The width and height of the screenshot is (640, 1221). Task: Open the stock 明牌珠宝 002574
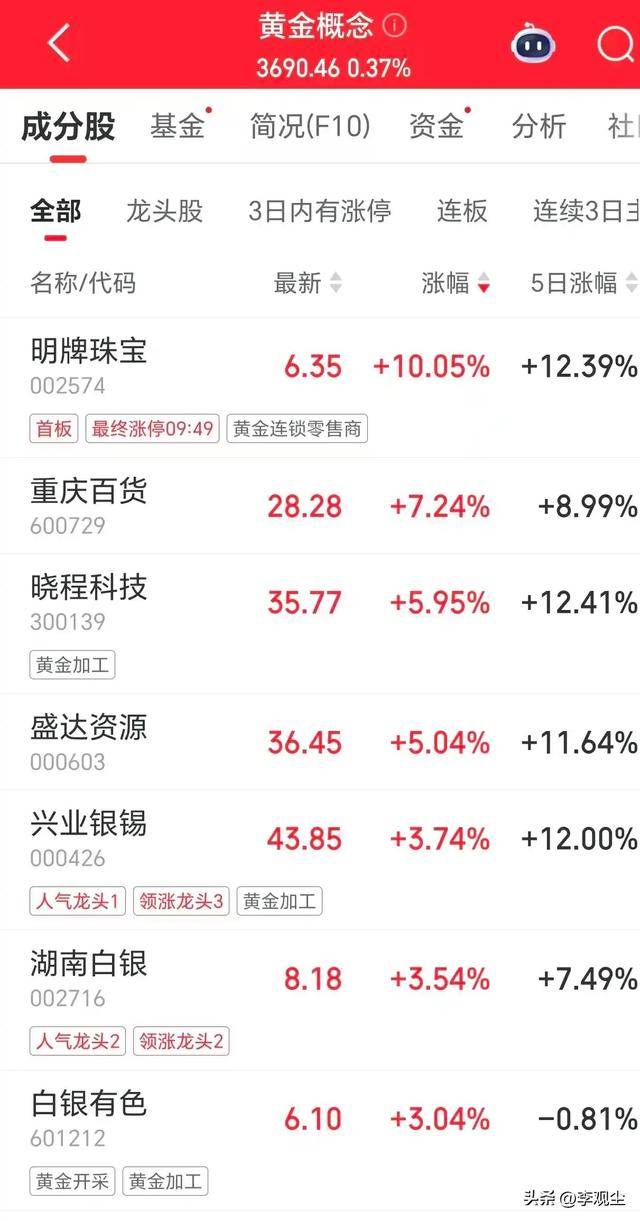(x=88, y=365)
